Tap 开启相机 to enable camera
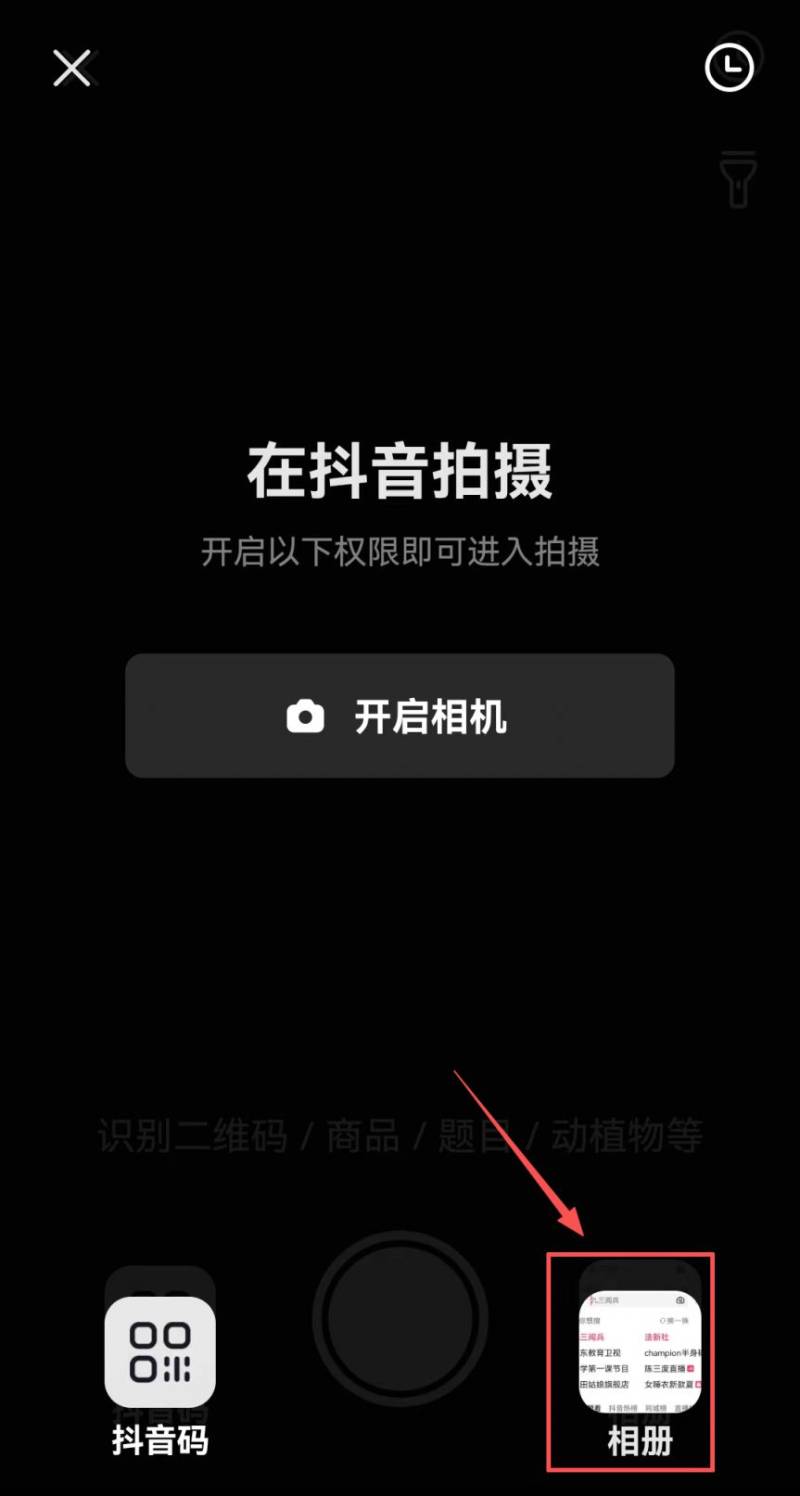 (400, 716)
